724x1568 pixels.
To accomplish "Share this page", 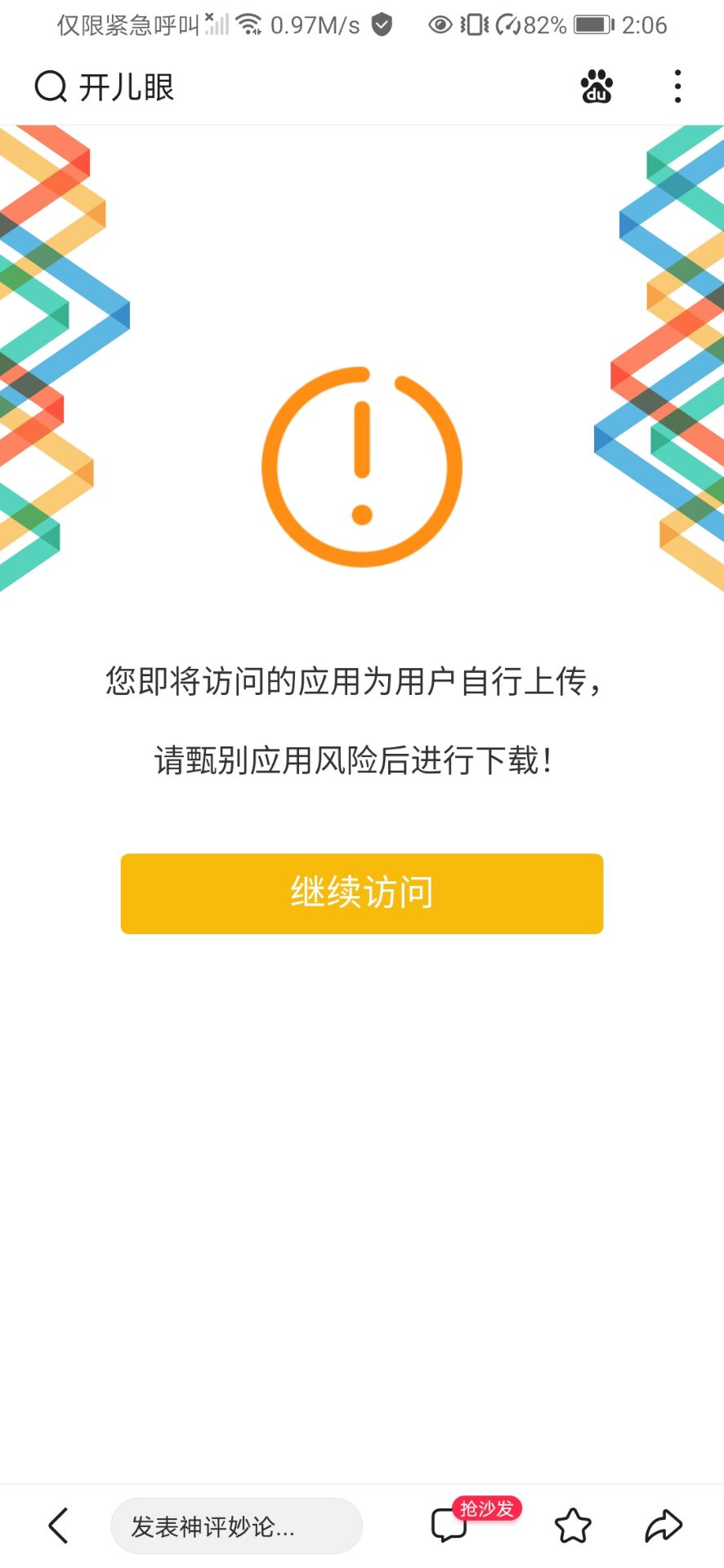I will point(663,1526).
